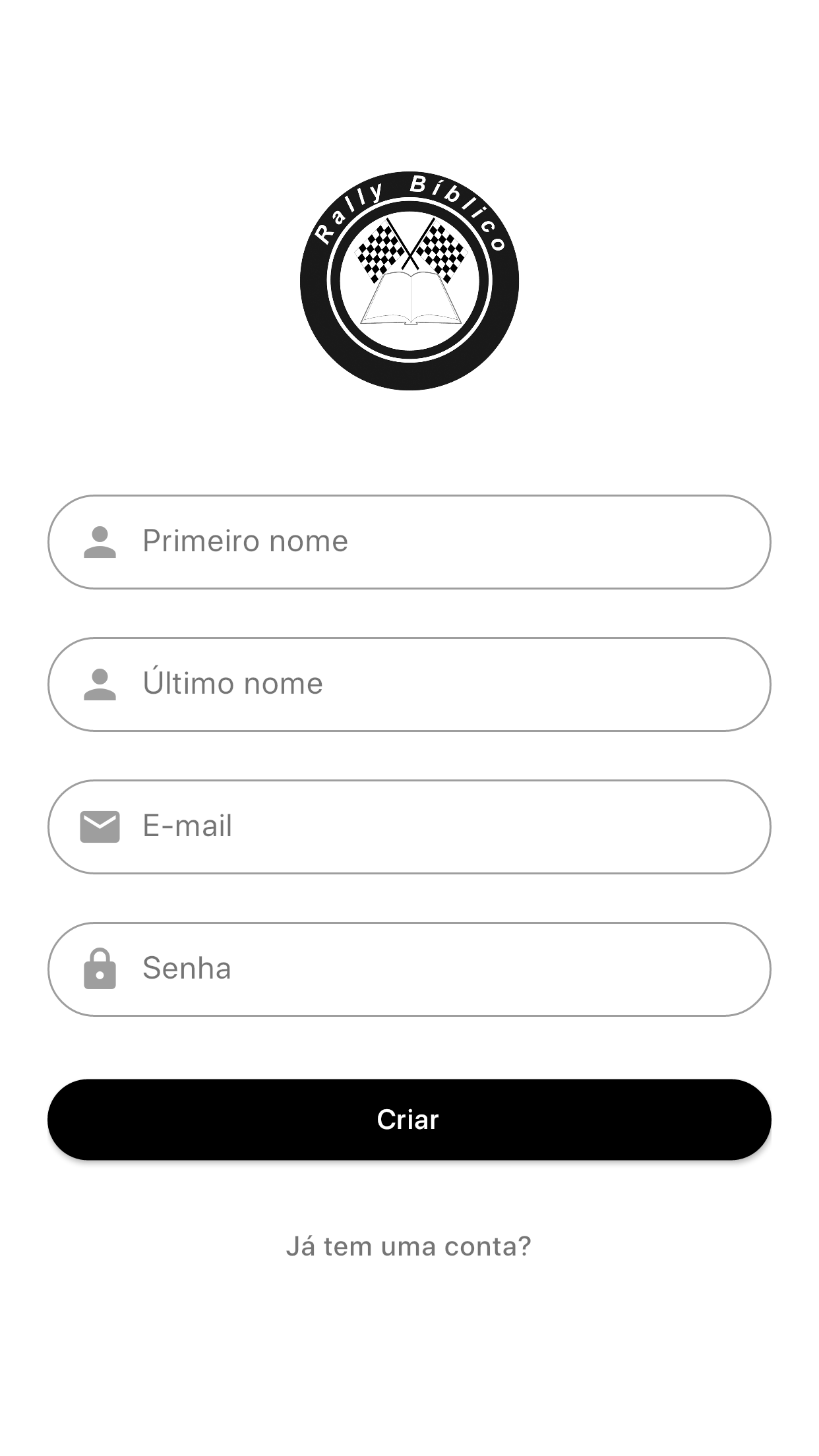Screen dimensions: 819x1456
Task: Click the Rally Bíblico circular logo
Action: coord(409,280)
